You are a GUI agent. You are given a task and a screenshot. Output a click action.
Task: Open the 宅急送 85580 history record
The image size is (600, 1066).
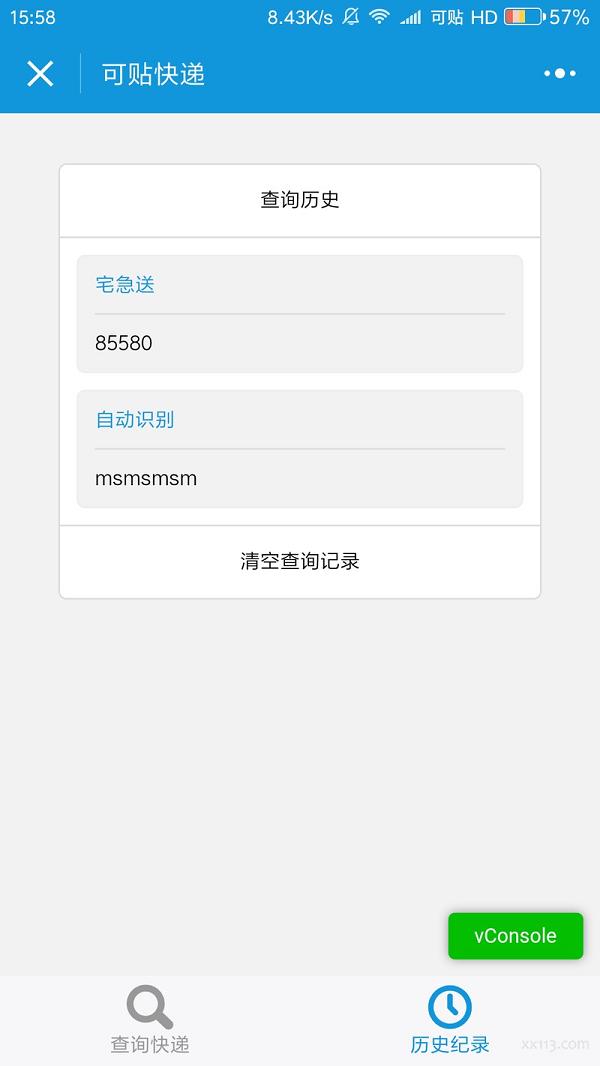click(300, 313)
